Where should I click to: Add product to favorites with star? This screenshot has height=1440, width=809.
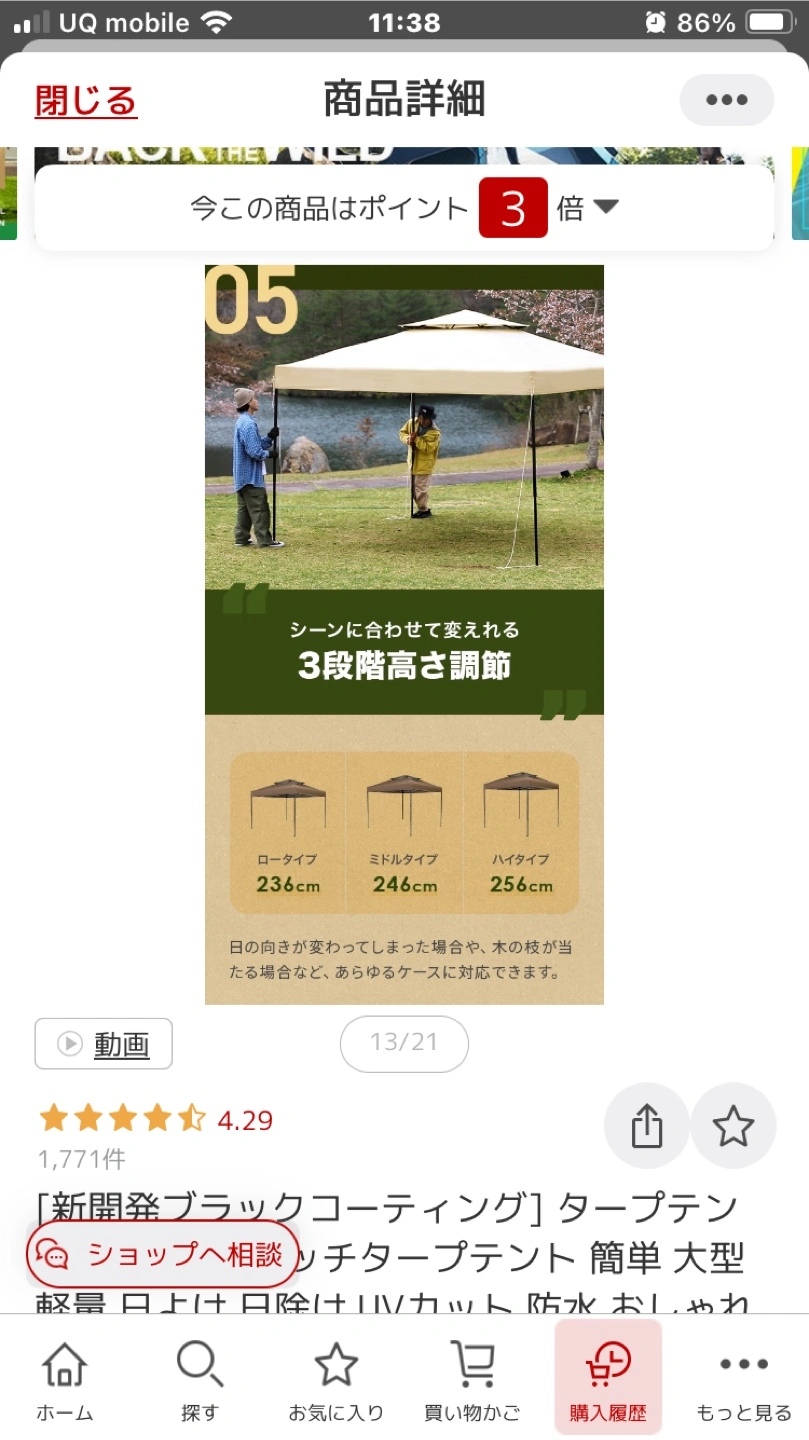tap(733, 1126)
